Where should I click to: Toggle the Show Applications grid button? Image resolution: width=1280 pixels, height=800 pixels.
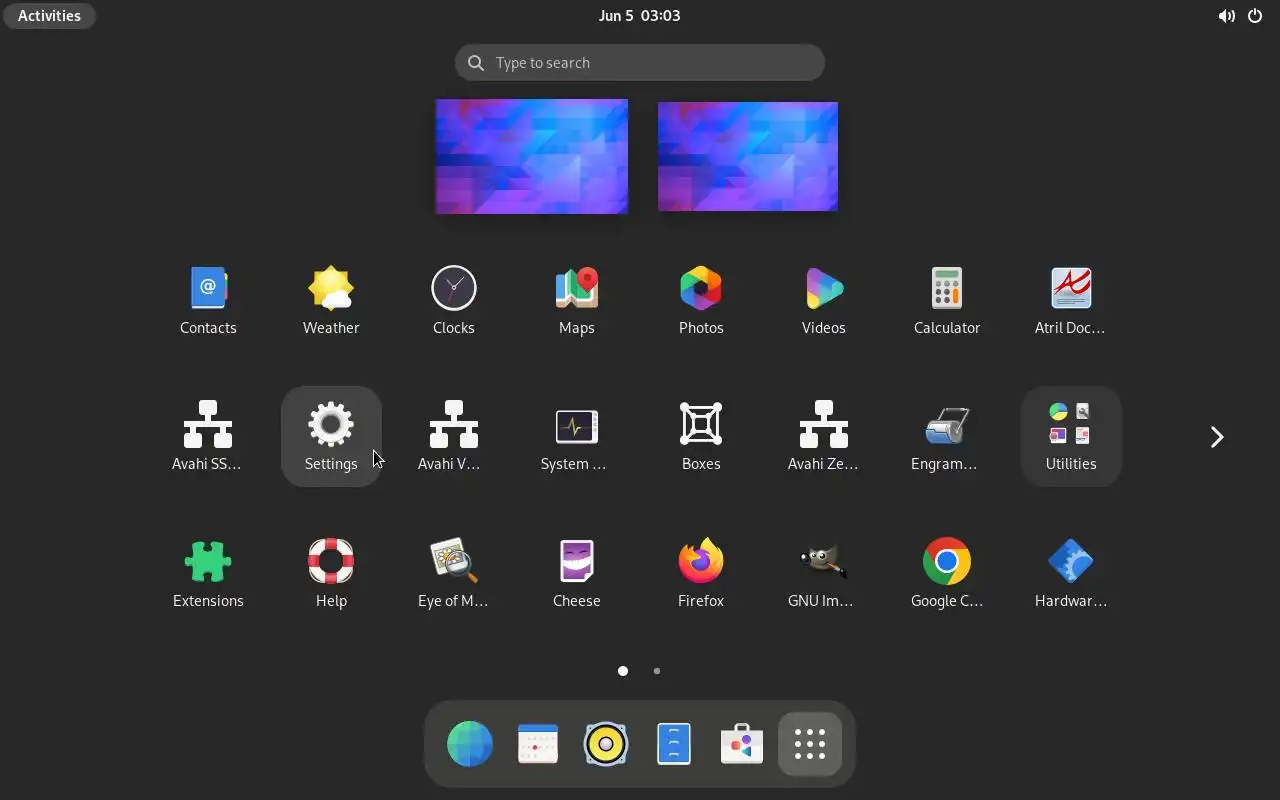pos(809,744)
